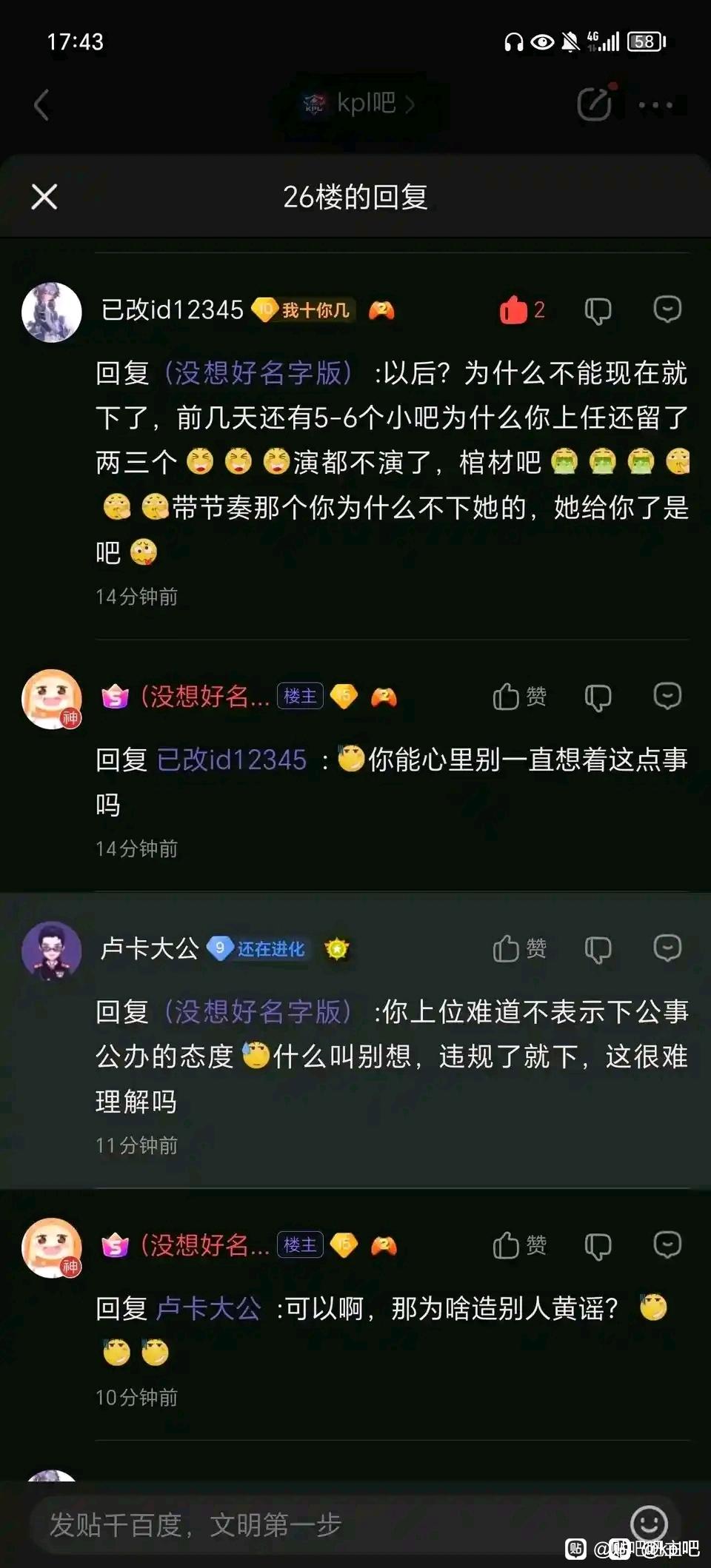Open 卢卡大公's profile avatar

pyautogui.click(x=52, y=951)
